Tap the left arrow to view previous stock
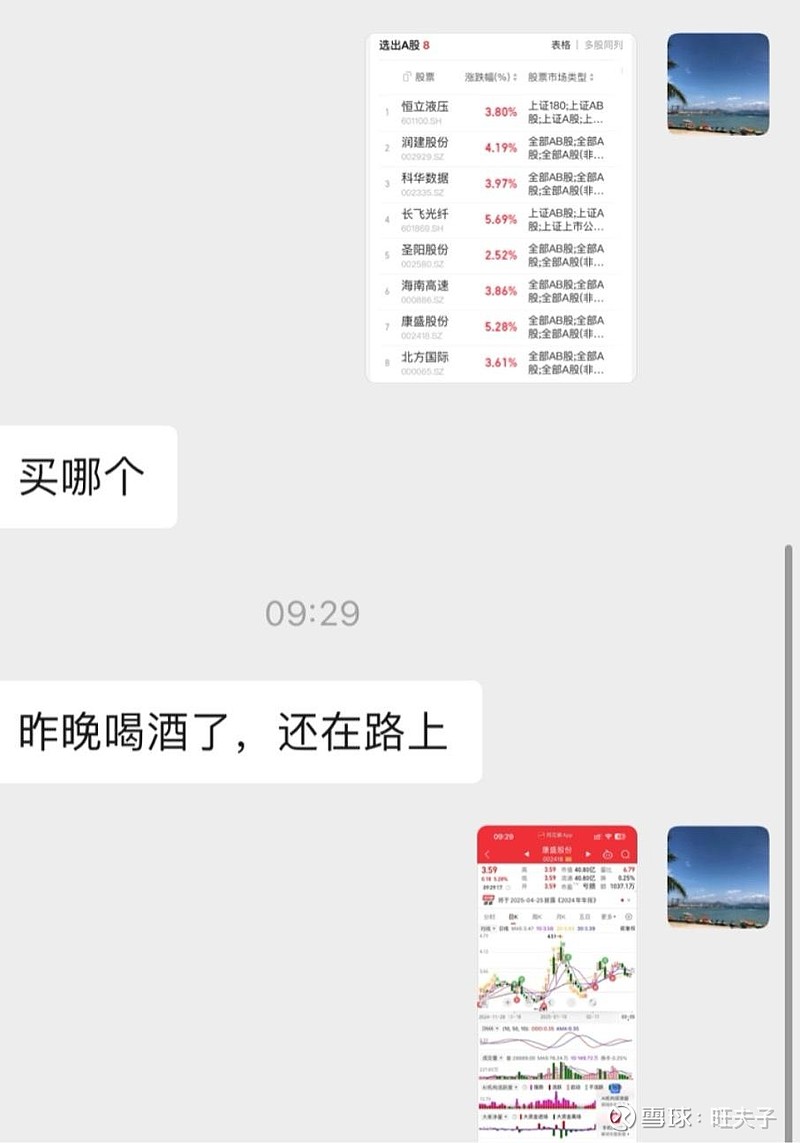800x1143 pixels. (526, 854)
